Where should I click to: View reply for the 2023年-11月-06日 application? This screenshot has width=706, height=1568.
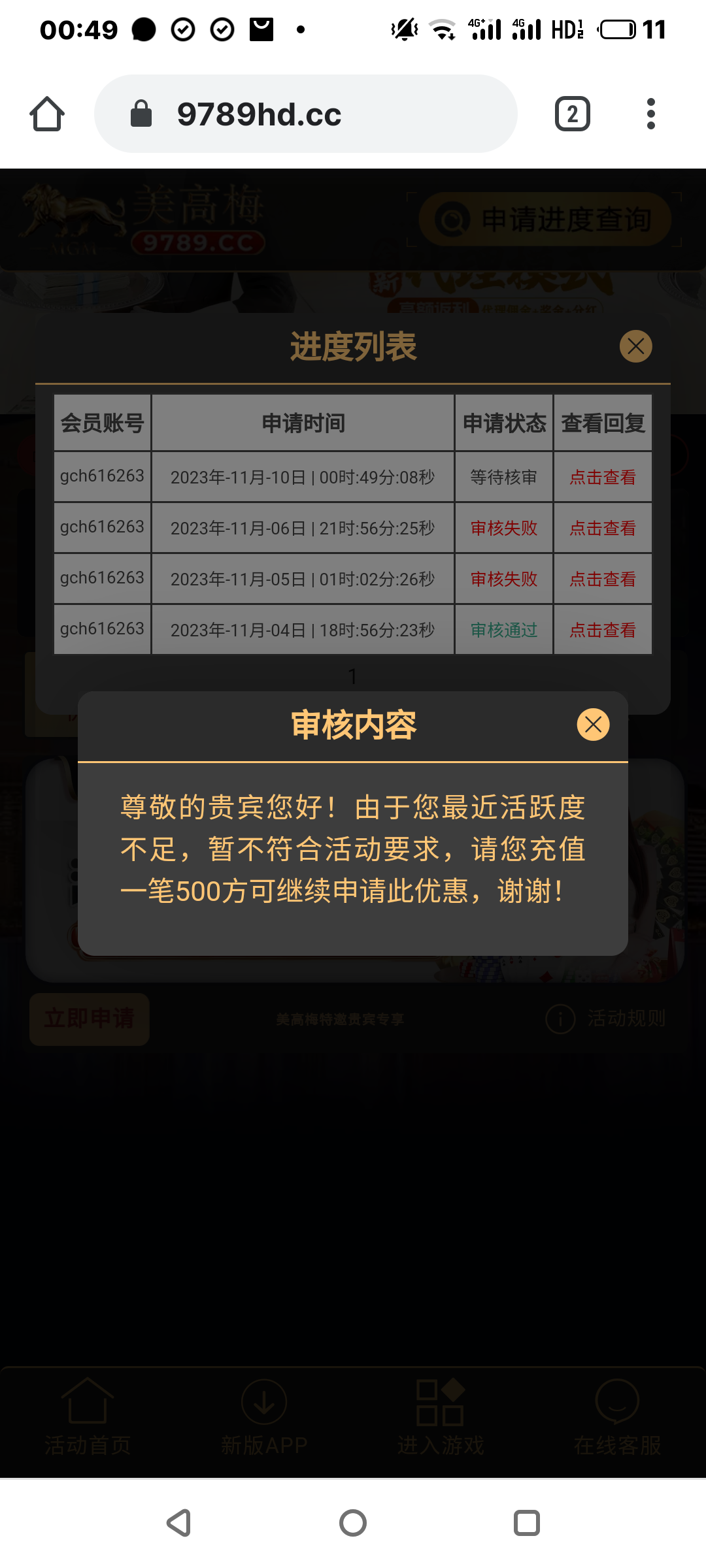(602, 529)
